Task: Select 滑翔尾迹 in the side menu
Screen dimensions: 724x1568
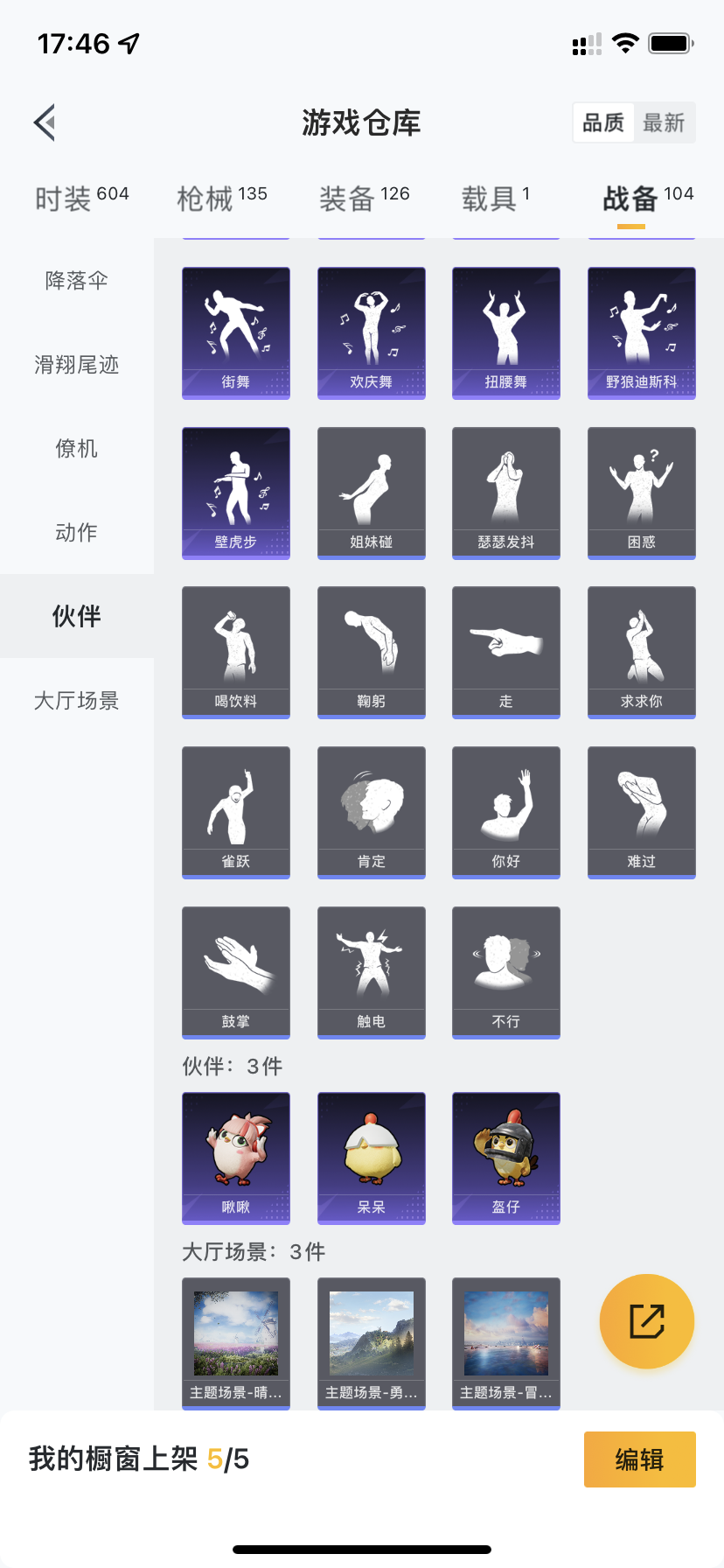Action: click(77, 365)
